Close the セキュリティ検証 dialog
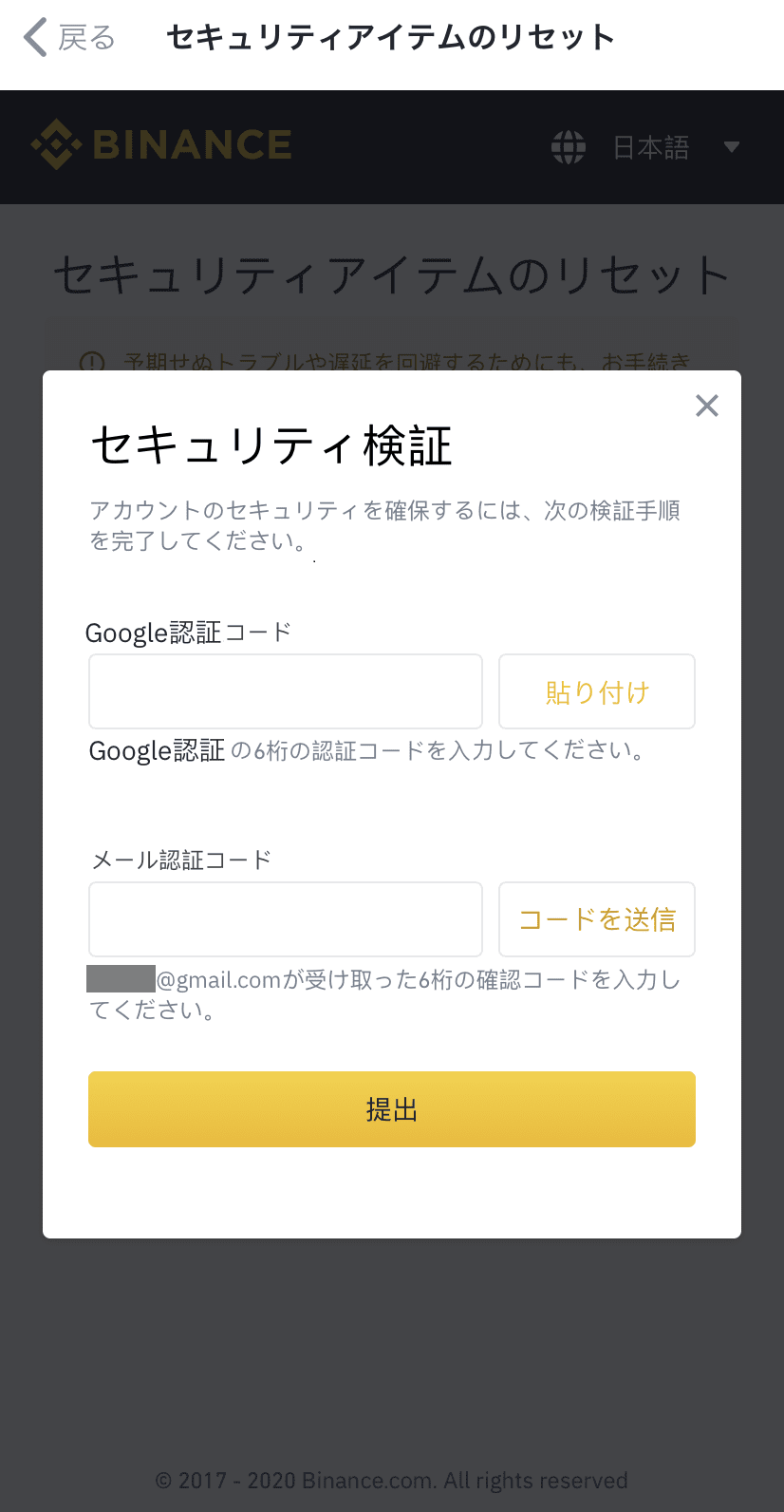 [x=706, y=406]
